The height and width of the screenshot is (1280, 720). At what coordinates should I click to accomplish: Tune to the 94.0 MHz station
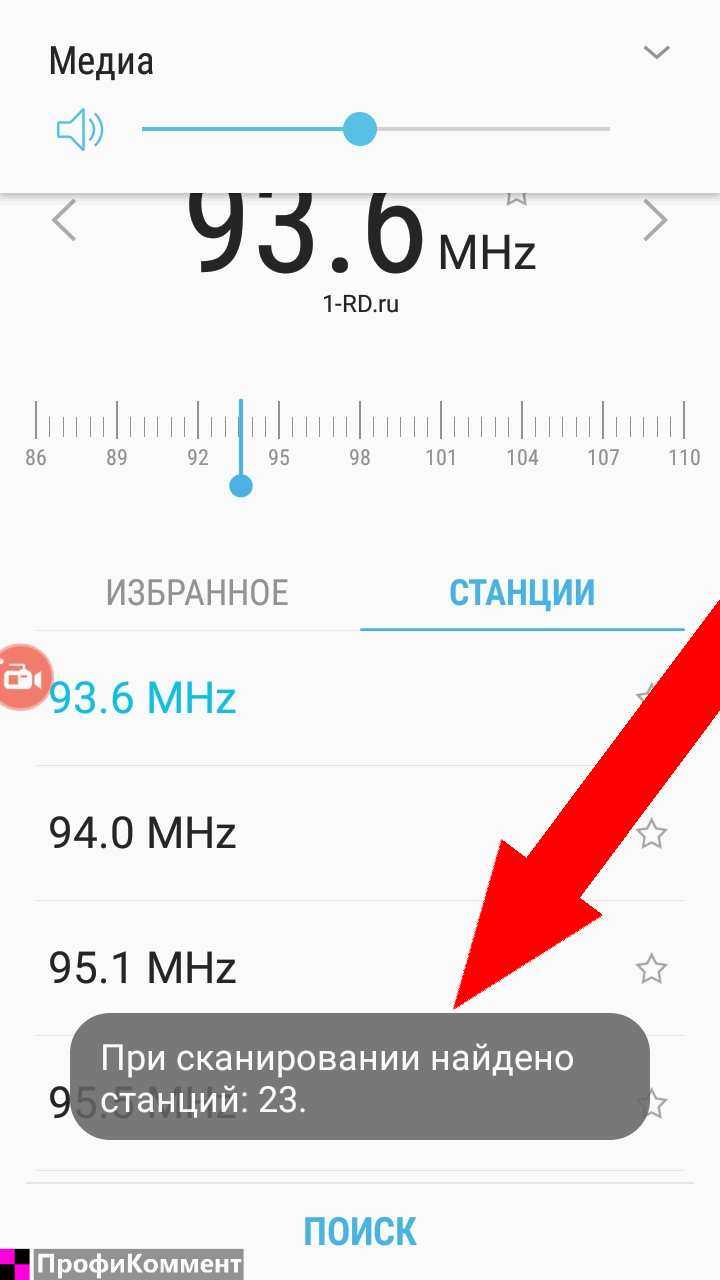pyautogui.click(x=142, y=832)
